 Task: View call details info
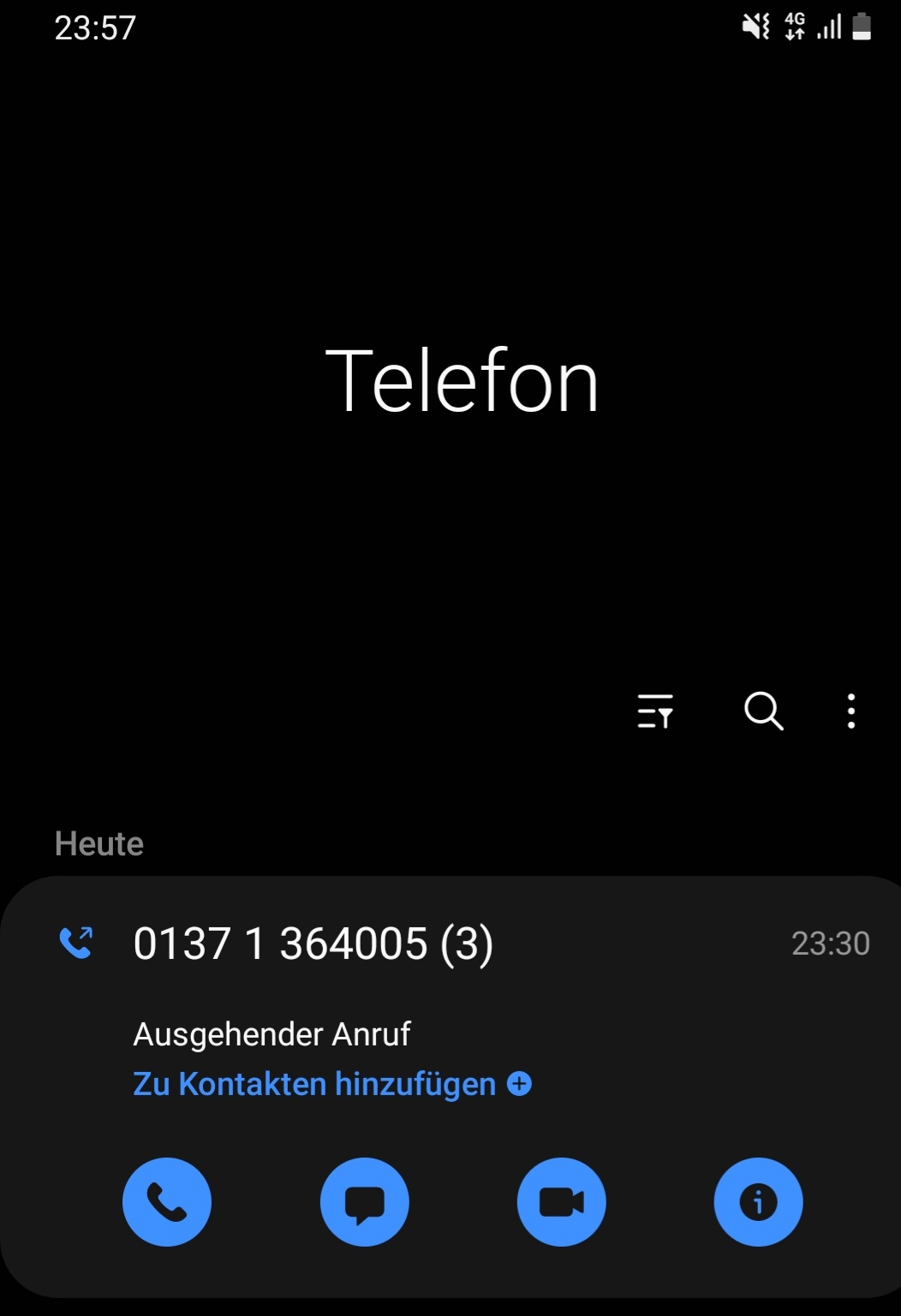[758, 1201]
